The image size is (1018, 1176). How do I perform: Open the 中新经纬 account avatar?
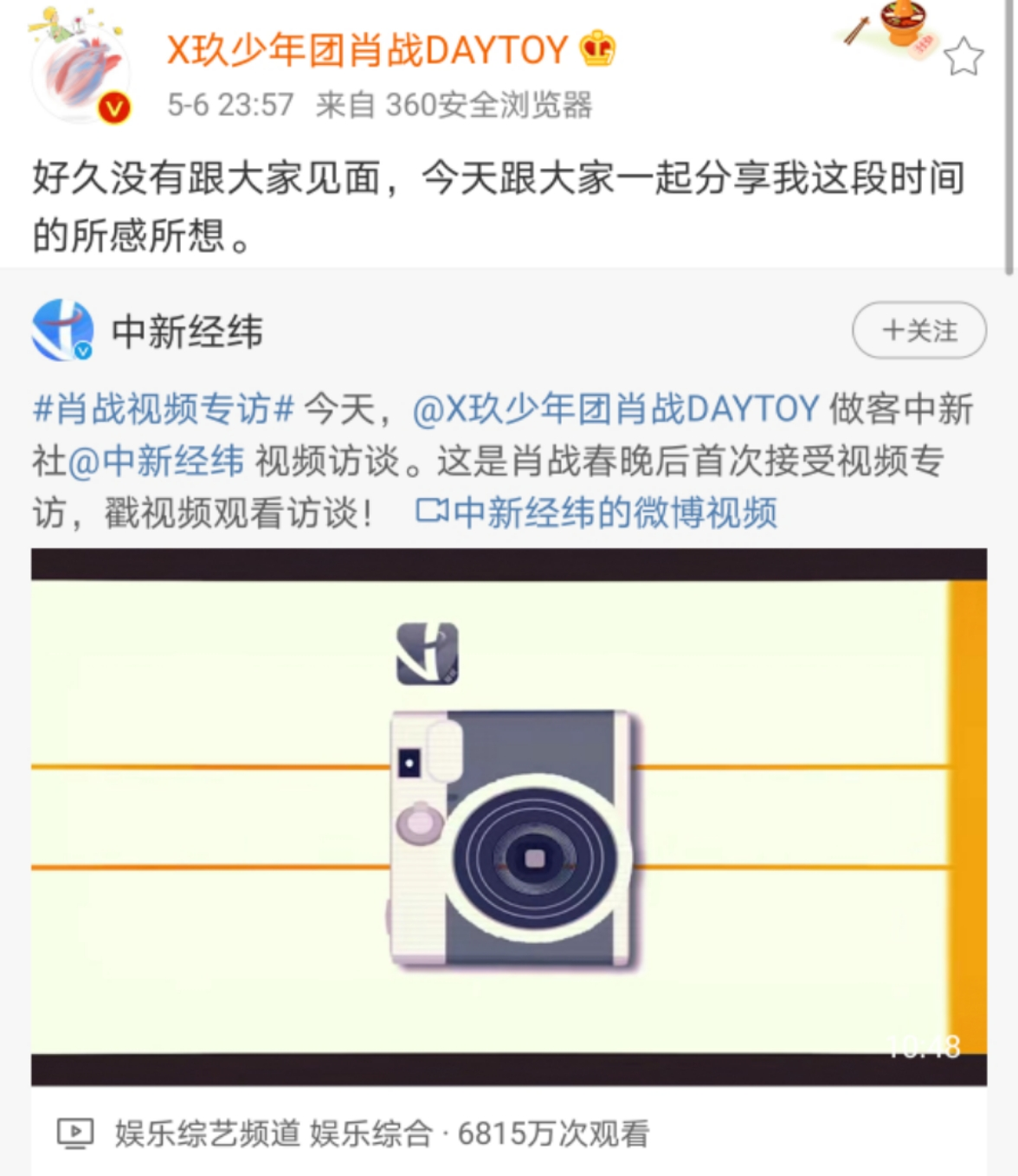[62, 330]
